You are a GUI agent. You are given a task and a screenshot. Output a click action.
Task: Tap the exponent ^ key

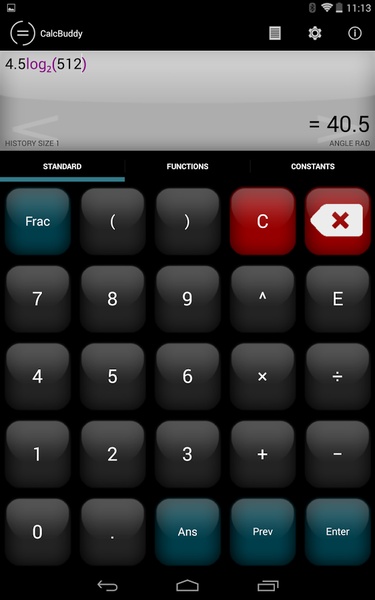click(262, 299)
